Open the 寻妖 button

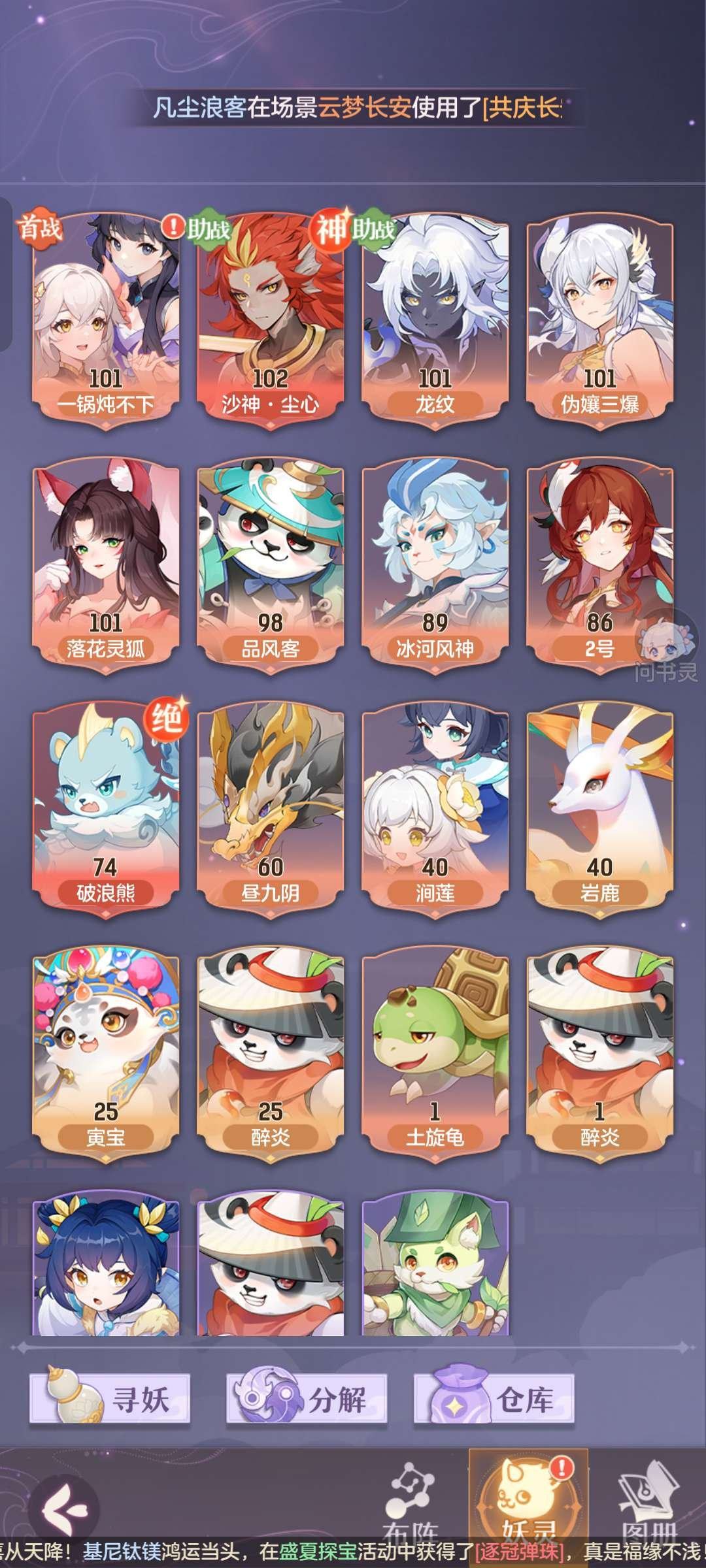pos(110,1398)
